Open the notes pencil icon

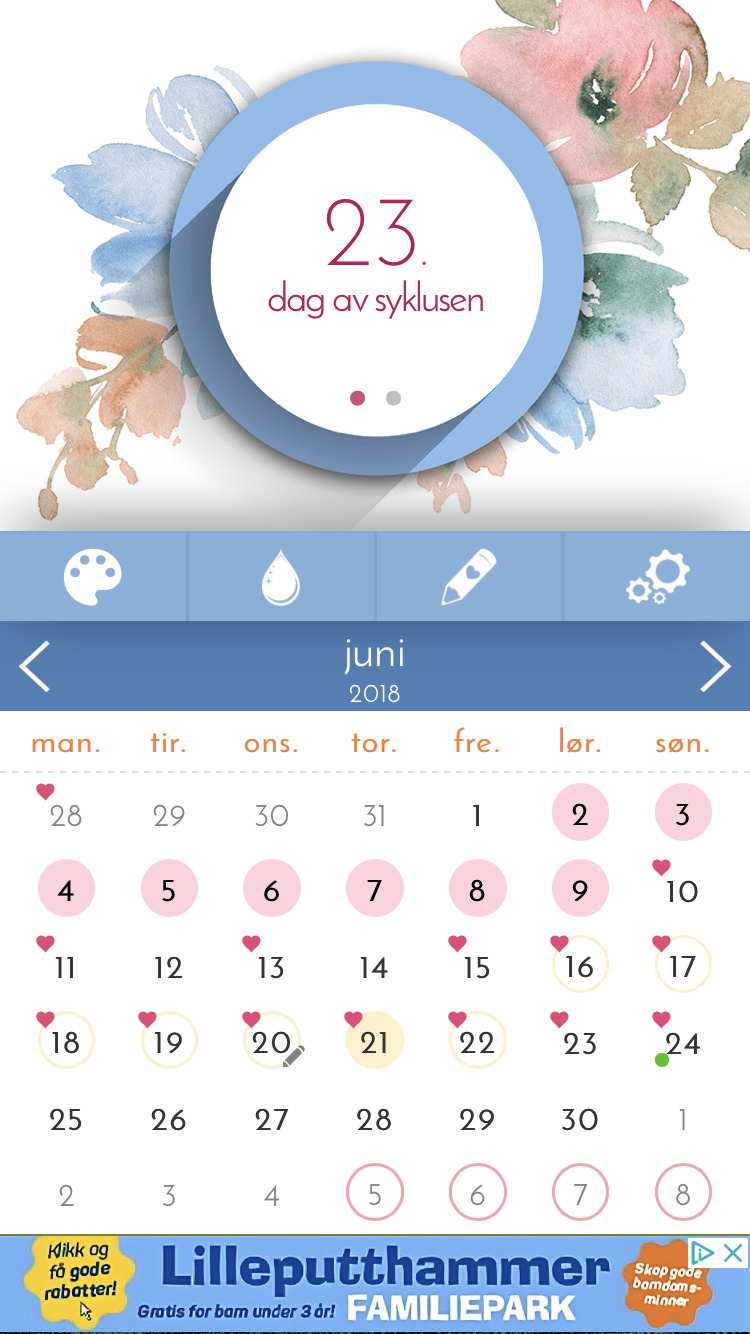pyautogui.click(x=469, y=577)
